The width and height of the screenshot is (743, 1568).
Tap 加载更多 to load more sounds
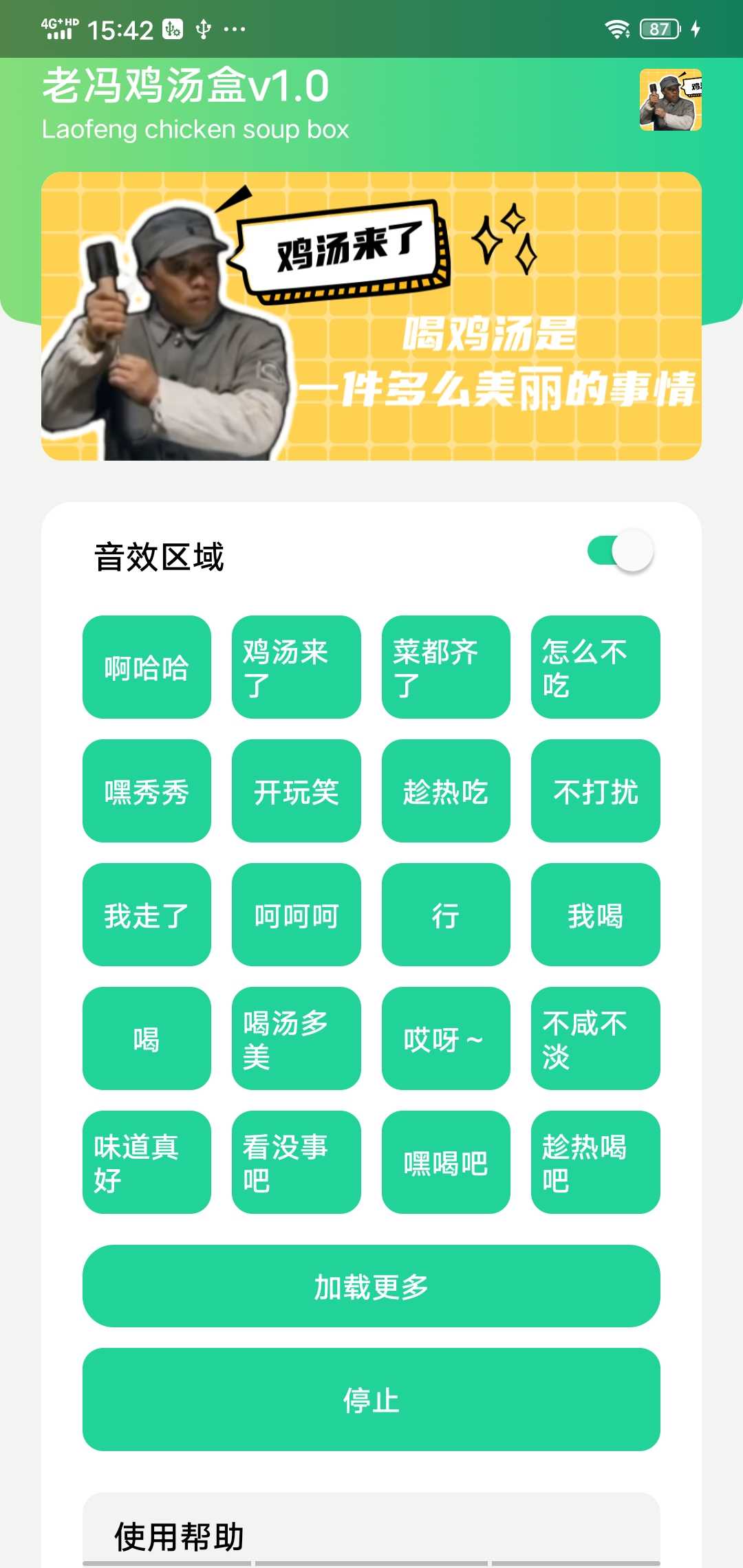pyautogui.click(x=371, y=1286)
